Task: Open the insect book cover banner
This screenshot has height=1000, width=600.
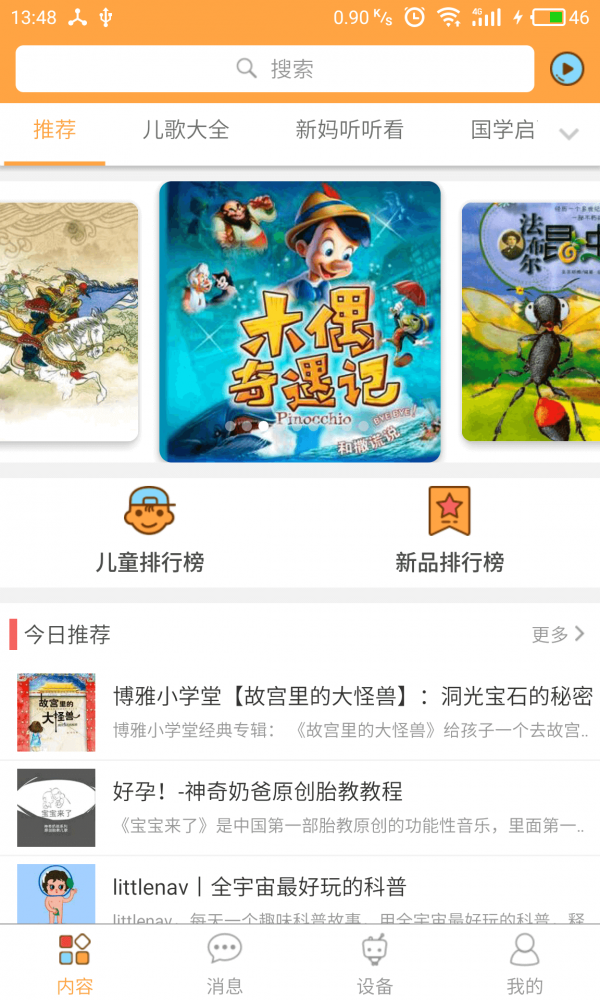Action: coord(530,321)
